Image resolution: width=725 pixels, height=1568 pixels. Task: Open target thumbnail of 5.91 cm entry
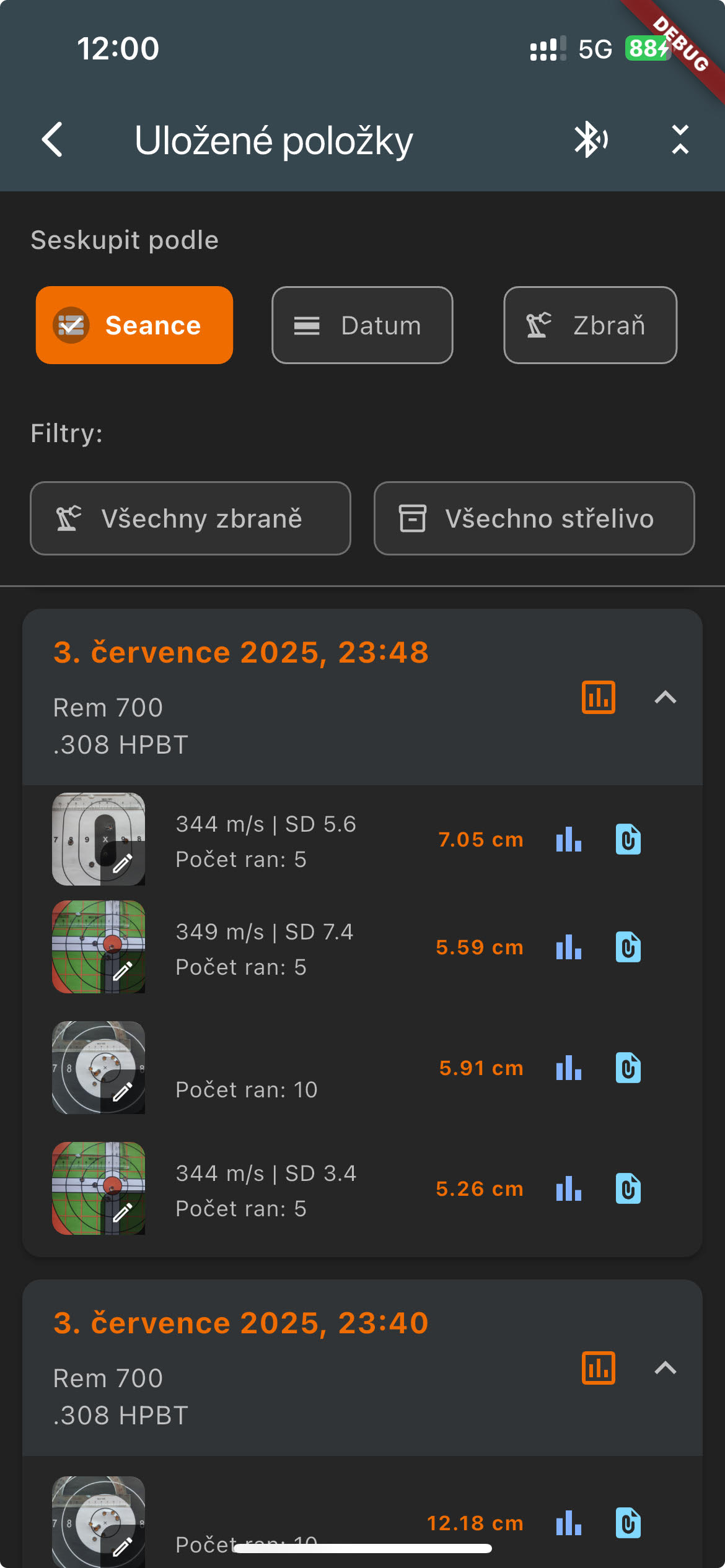click(x=99, y=1068)
